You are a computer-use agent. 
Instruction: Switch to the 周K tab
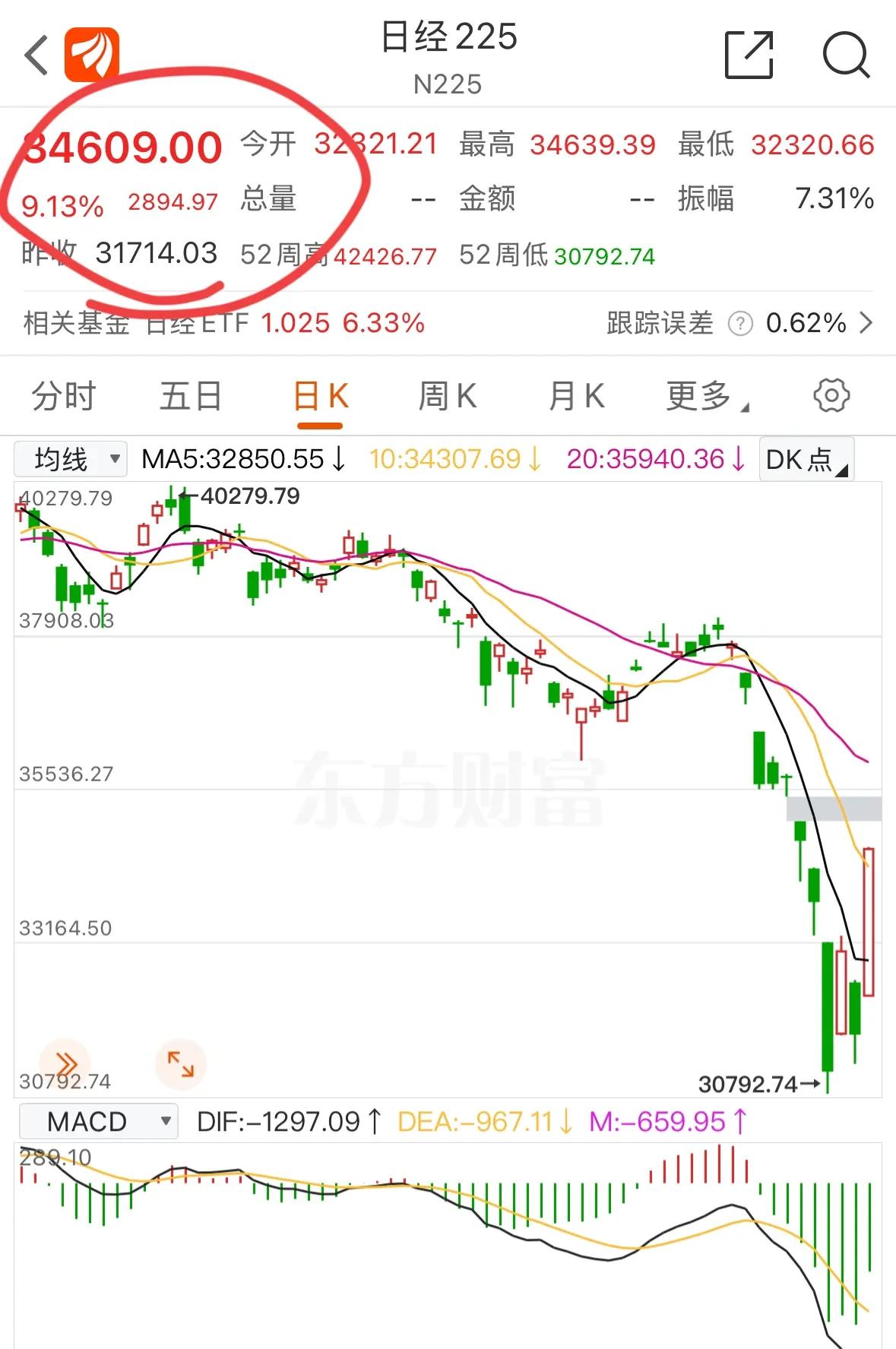point(448,395)
